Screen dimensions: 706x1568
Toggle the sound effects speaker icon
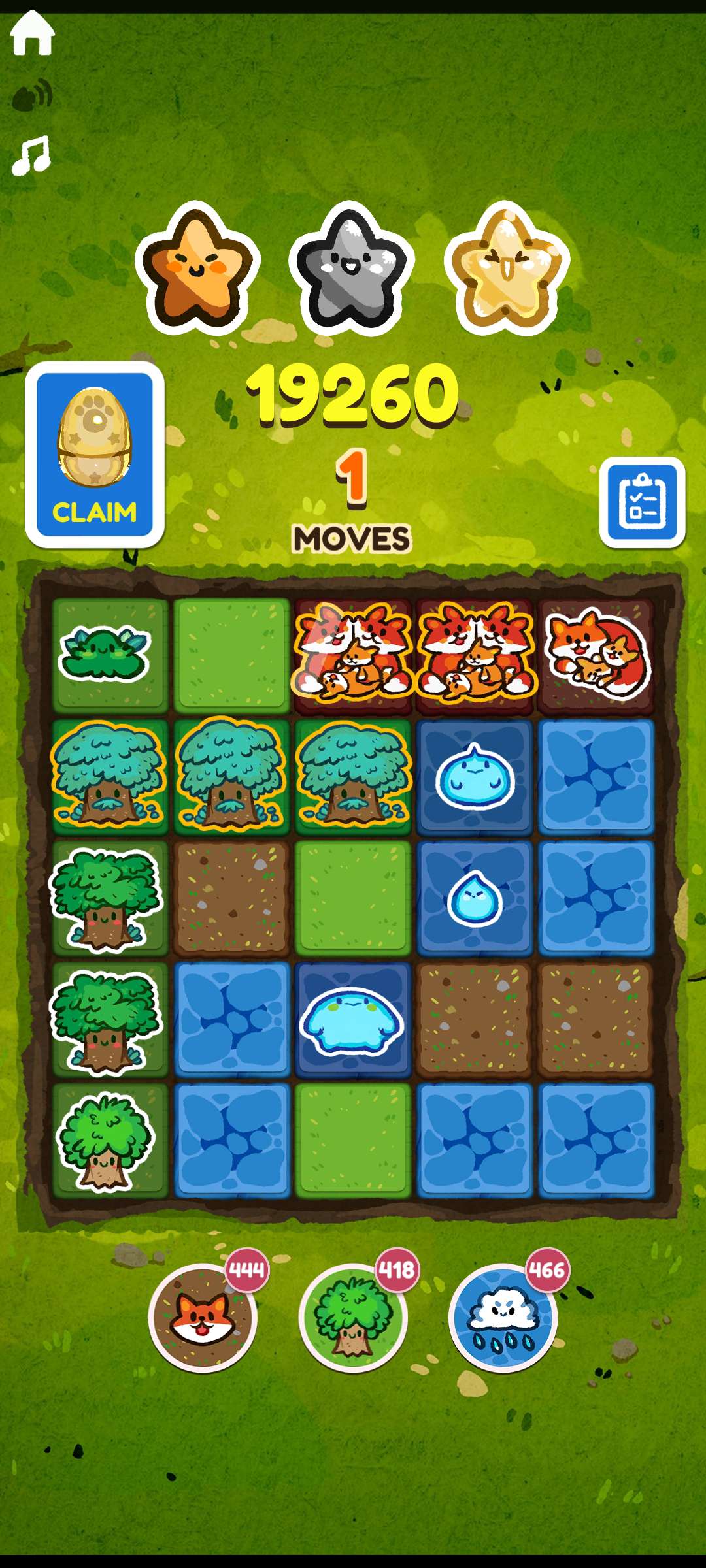33,96
